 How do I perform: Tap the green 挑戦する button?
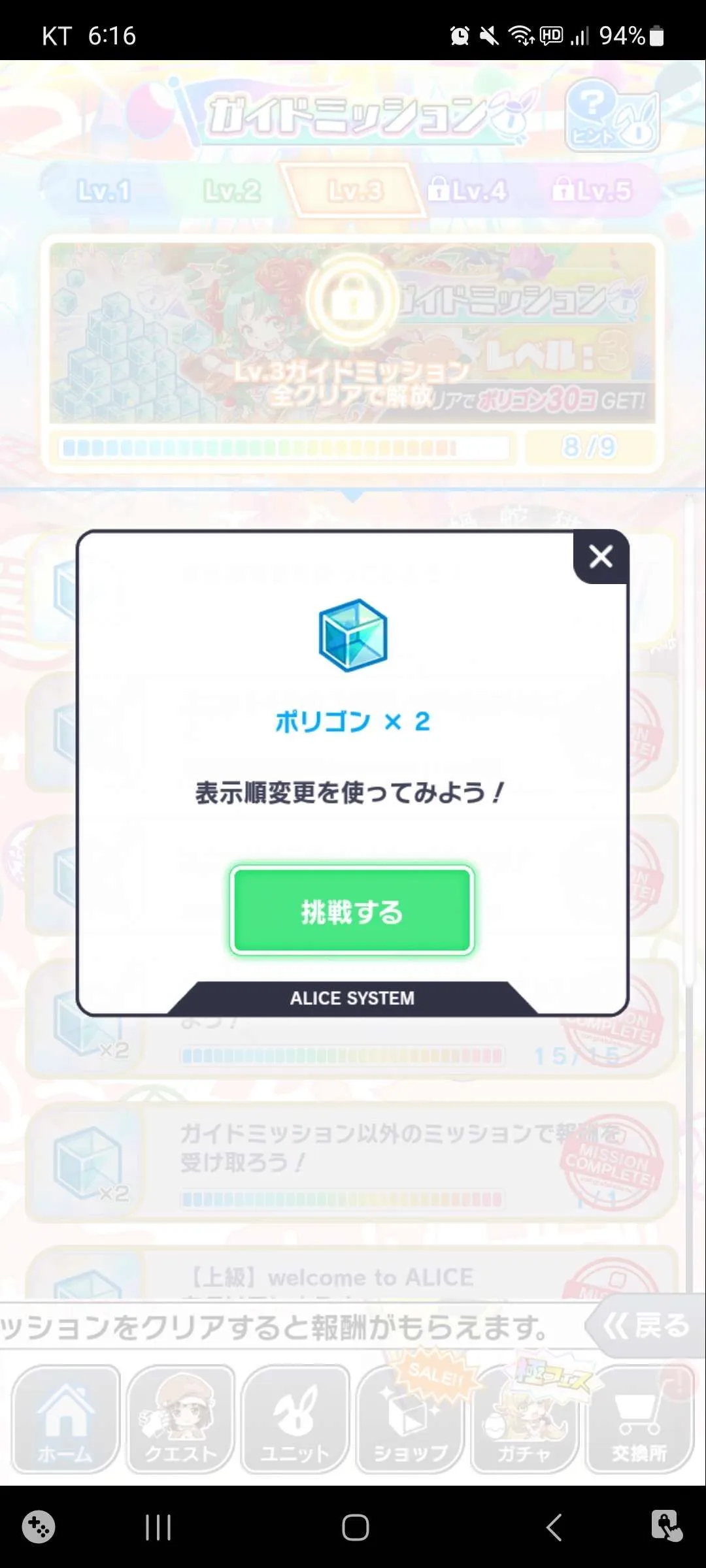(x=352, y=911)
